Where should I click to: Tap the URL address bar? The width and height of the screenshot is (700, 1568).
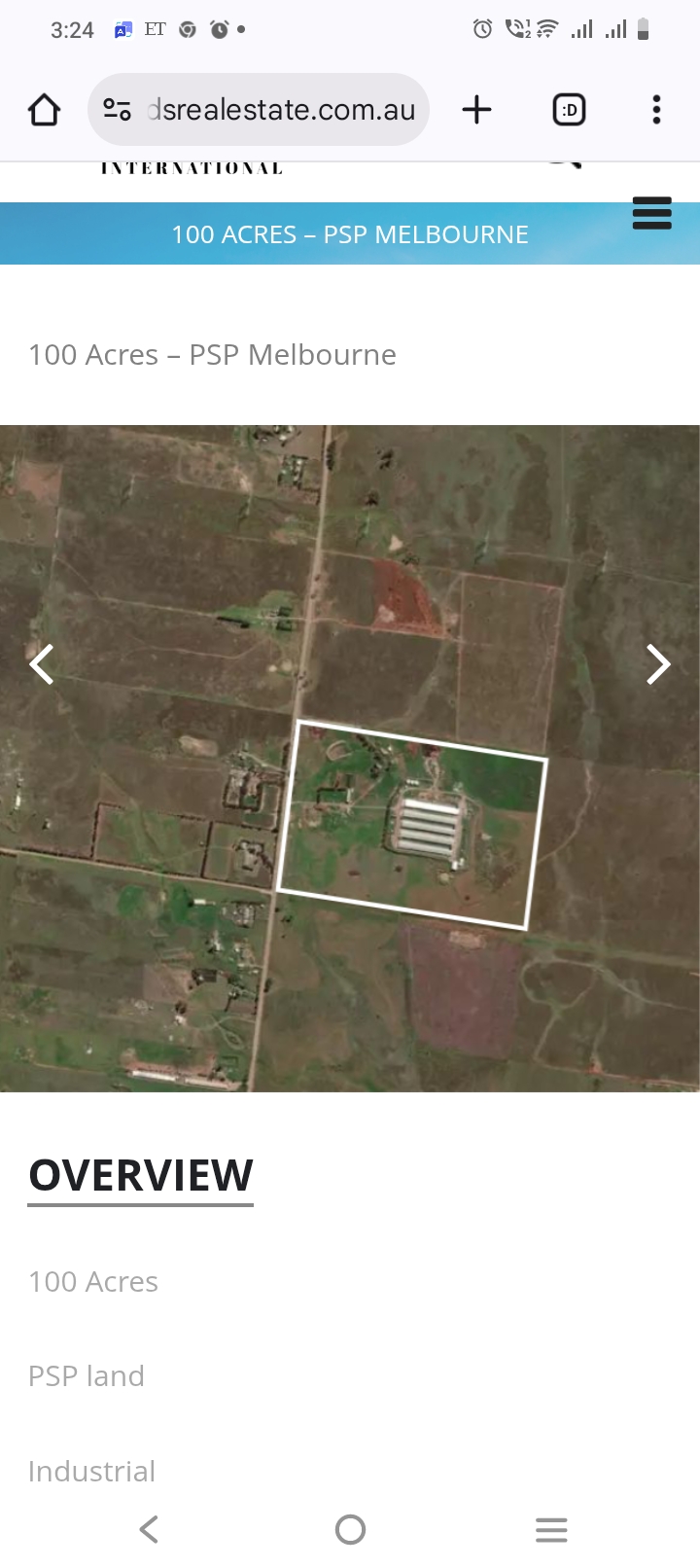pos(280,110)
